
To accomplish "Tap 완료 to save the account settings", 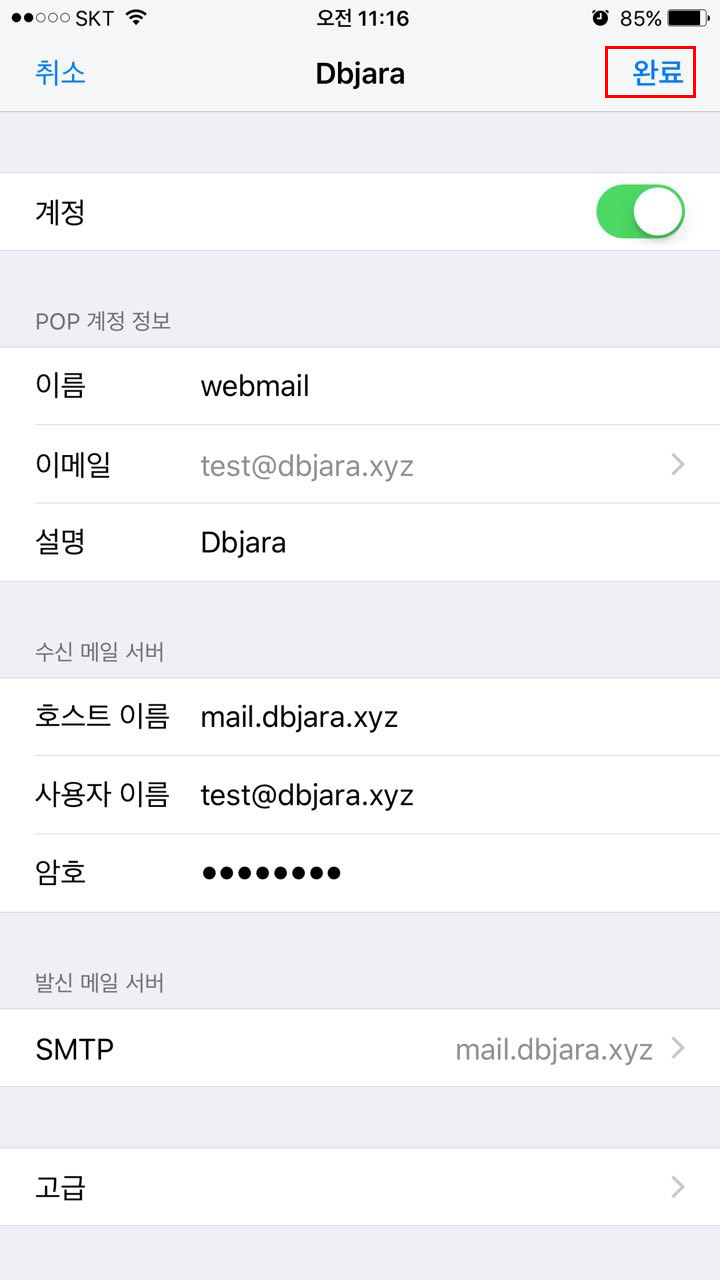I will (x=657, y=73).
